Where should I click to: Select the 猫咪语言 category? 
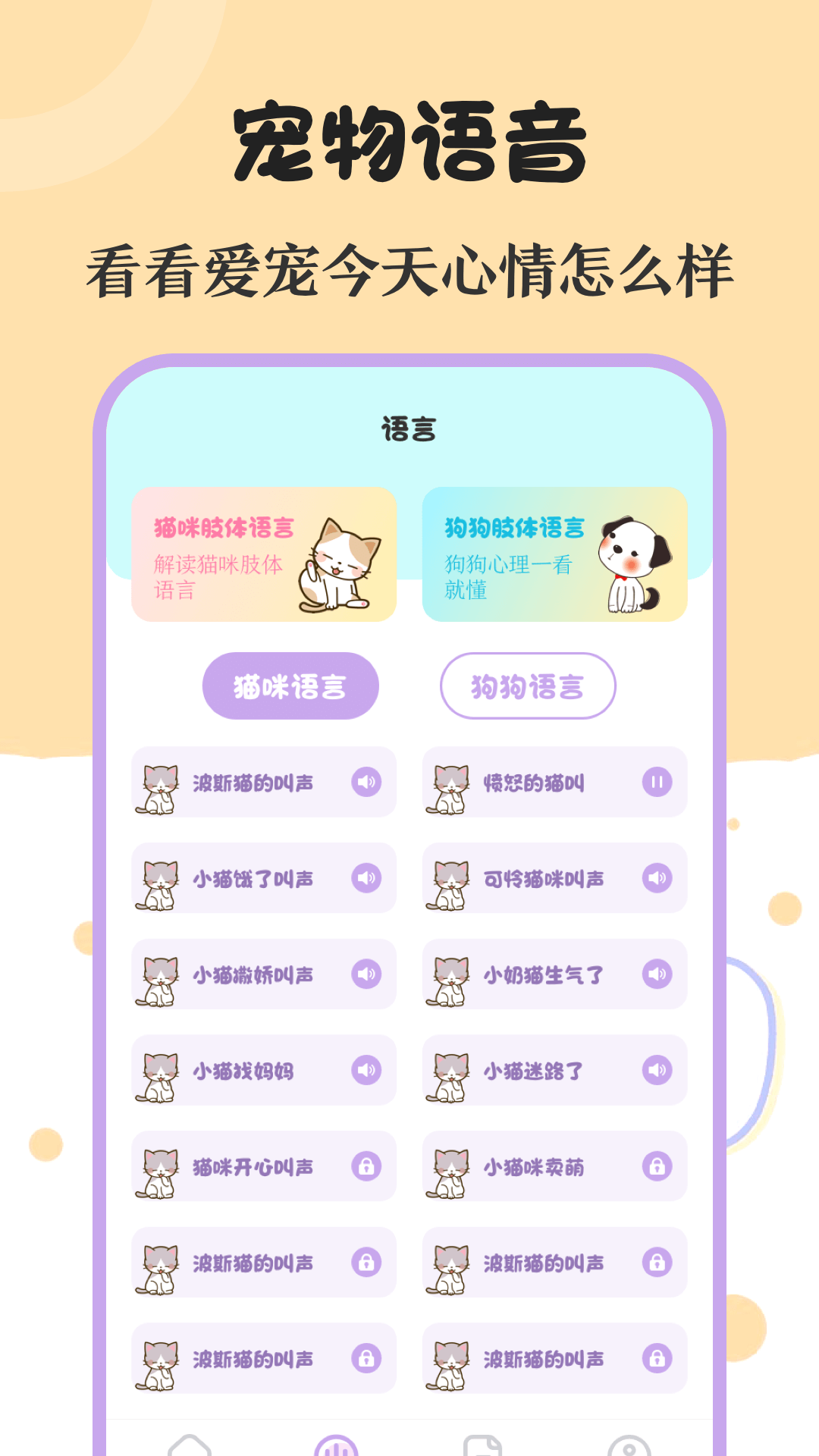pos(290,685)
